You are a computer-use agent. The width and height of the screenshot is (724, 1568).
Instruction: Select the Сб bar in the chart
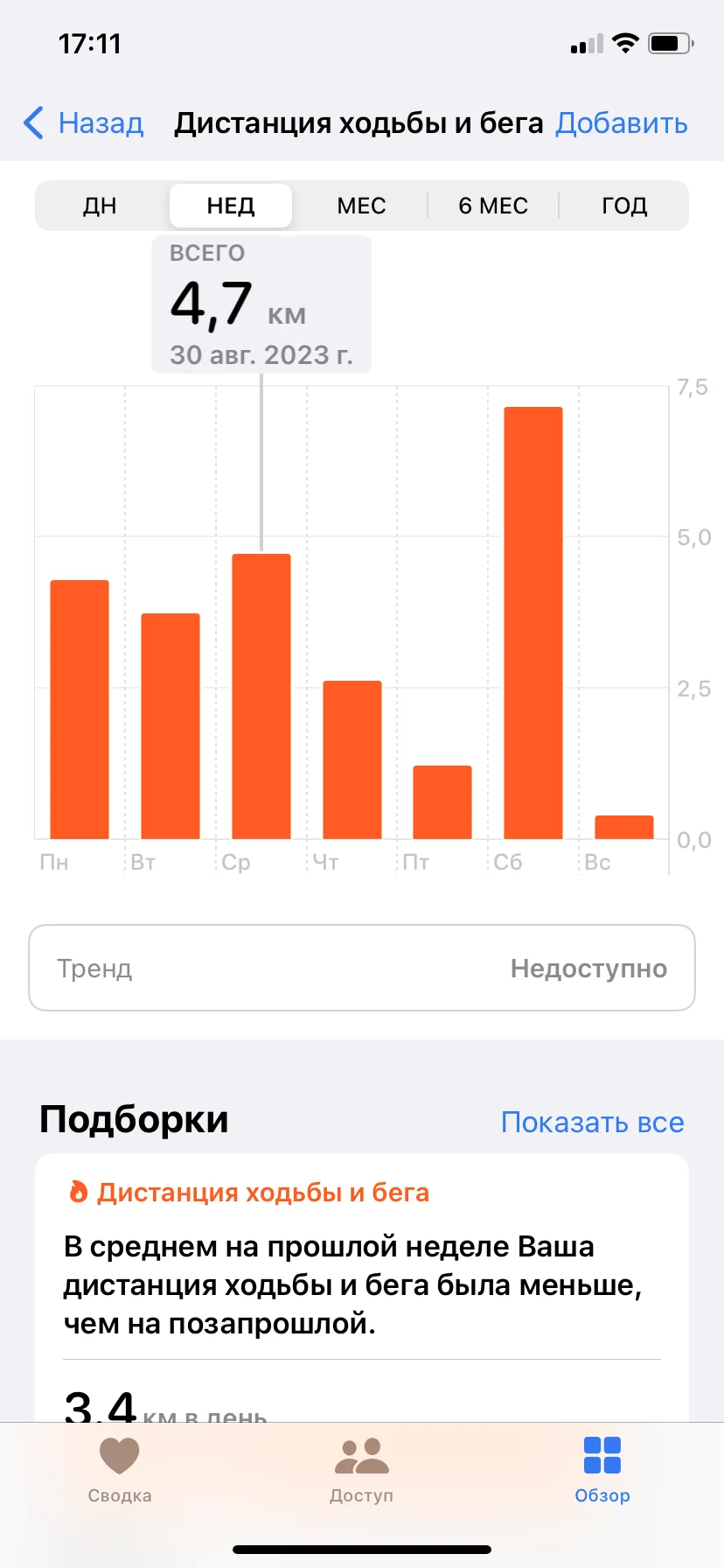533,623
